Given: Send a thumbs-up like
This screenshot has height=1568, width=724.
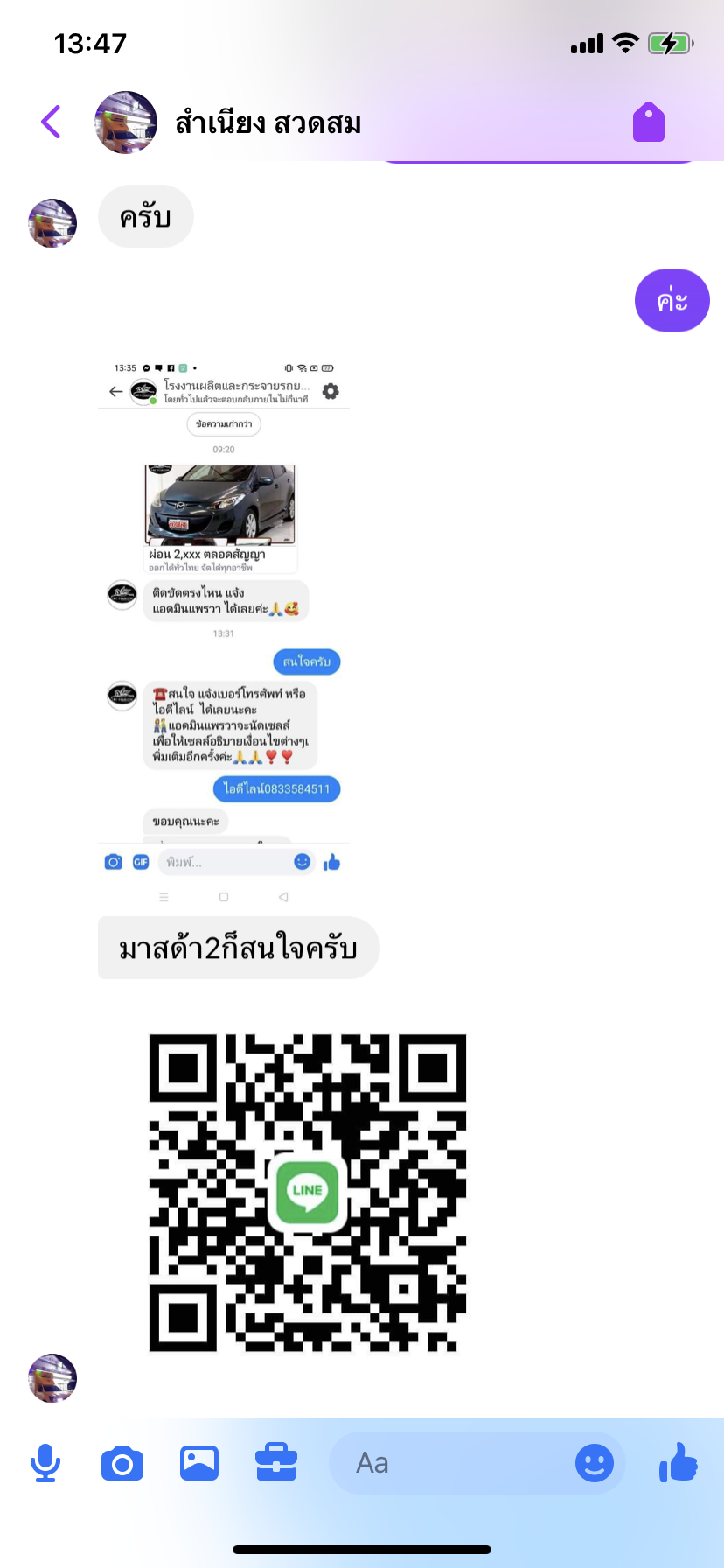Looking at the screenshot, I should [x=679, y=1462].
